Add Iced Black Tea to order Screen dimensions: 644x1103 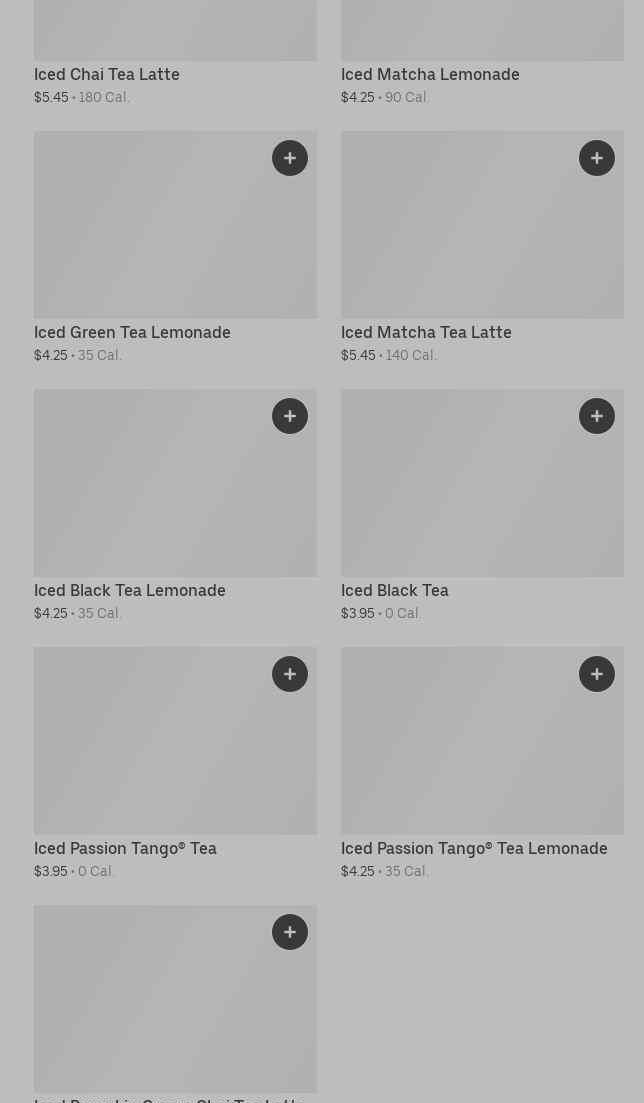point(597,416)
